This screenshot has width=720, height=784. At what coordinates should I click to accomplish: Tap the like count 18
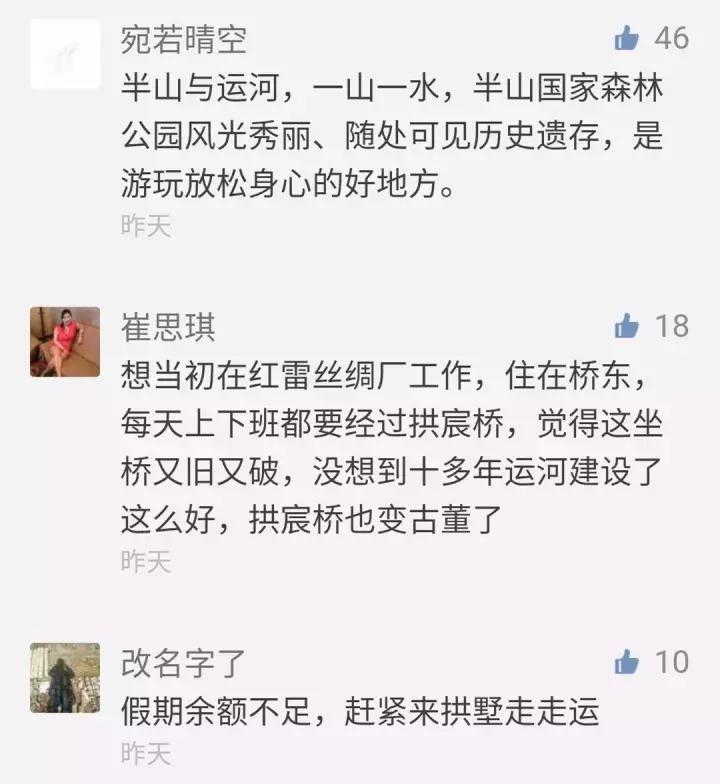click(674, 324)
